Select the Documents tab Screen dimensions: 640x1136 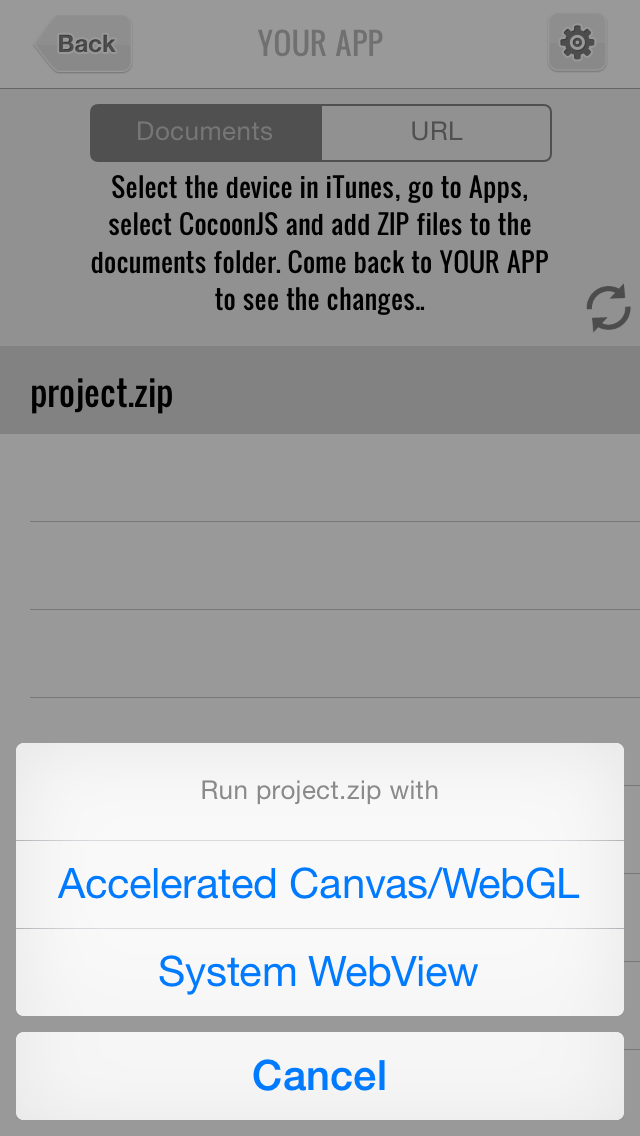(205, 132)
